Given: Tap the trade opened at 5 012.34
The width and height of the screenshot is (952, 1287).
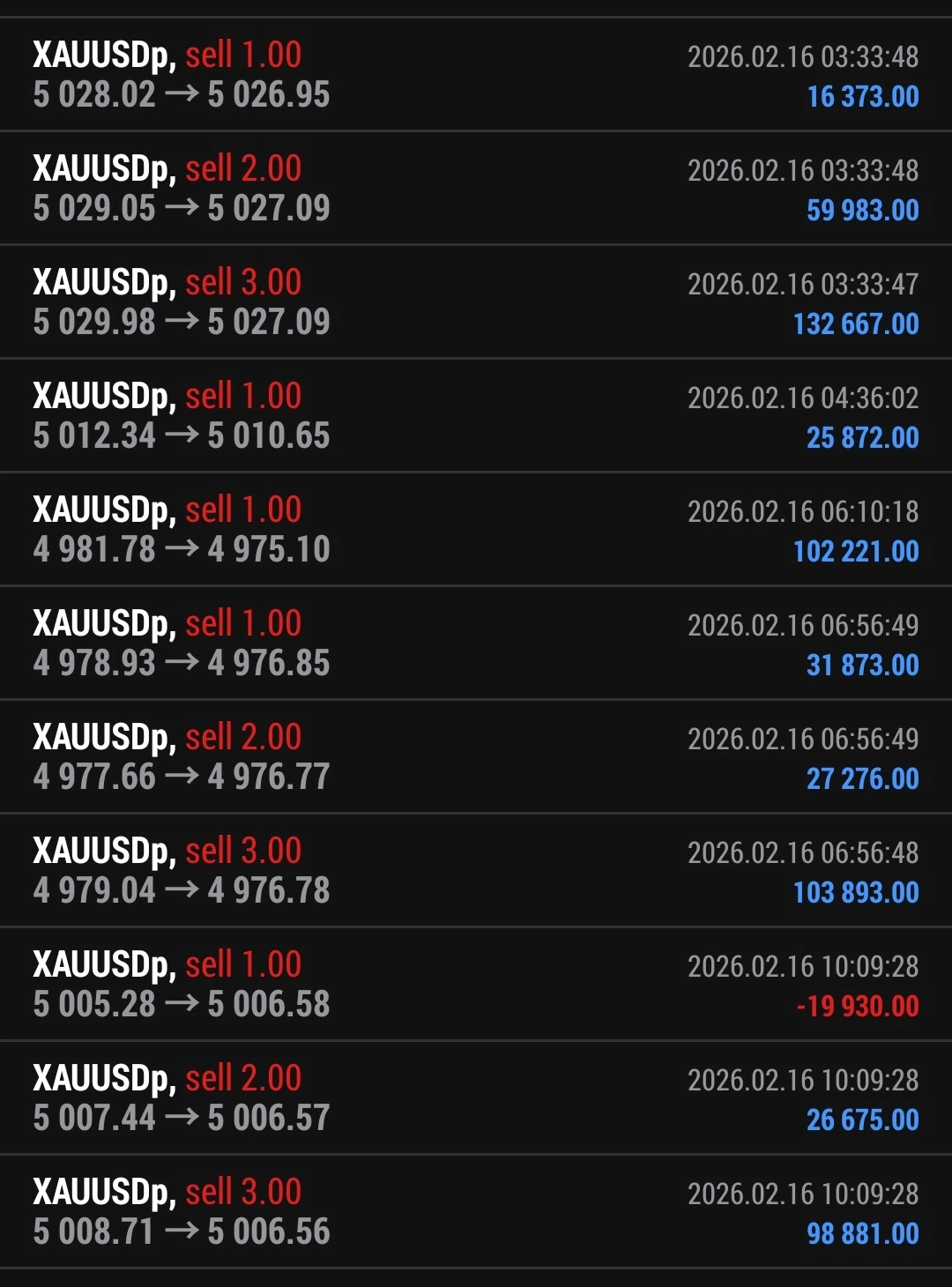Looking at the screenshot, I should (x=476, y=416).
